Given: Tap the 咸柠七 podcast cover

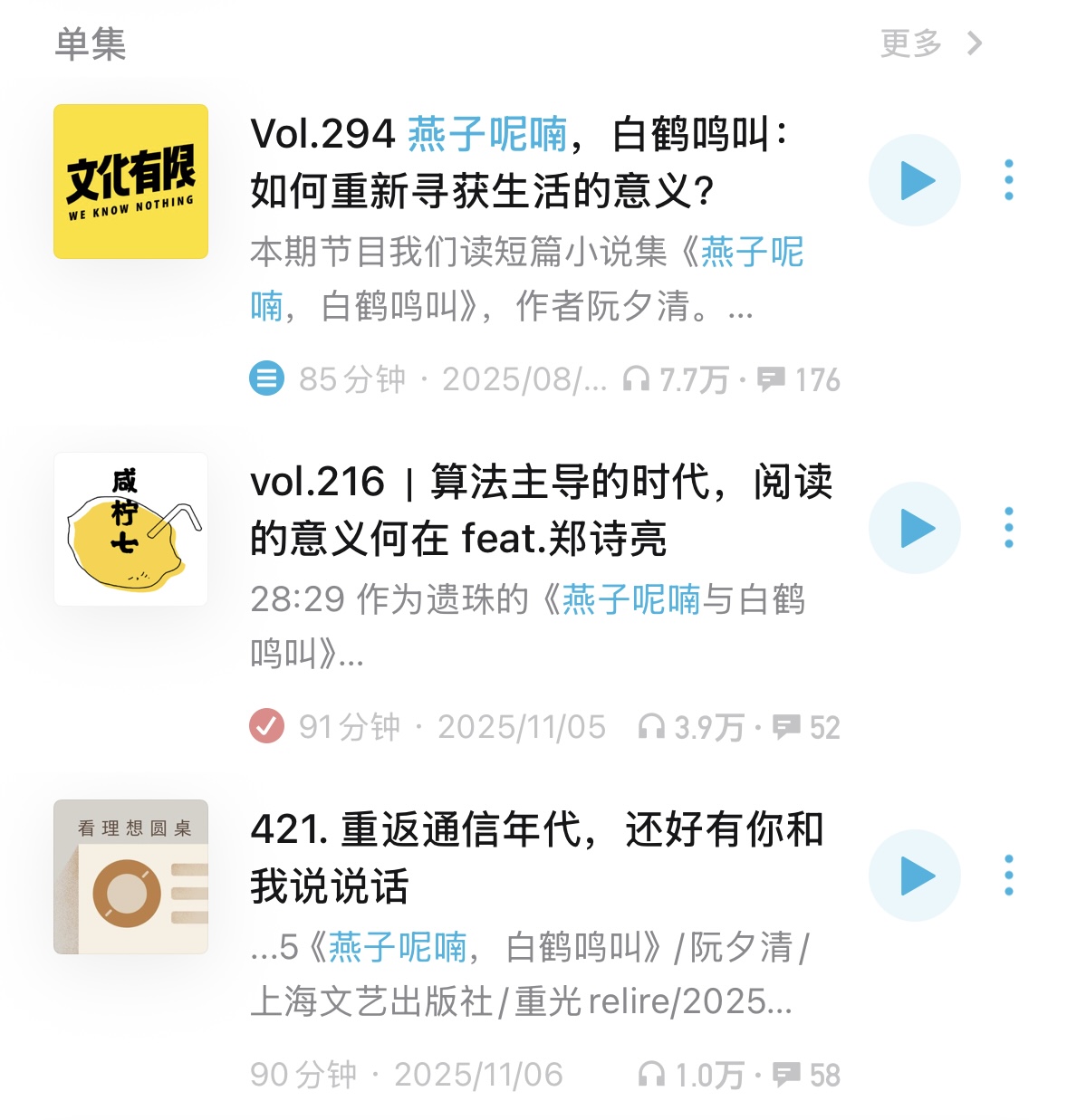Looking at the screenshot, I should pos(131,529).
